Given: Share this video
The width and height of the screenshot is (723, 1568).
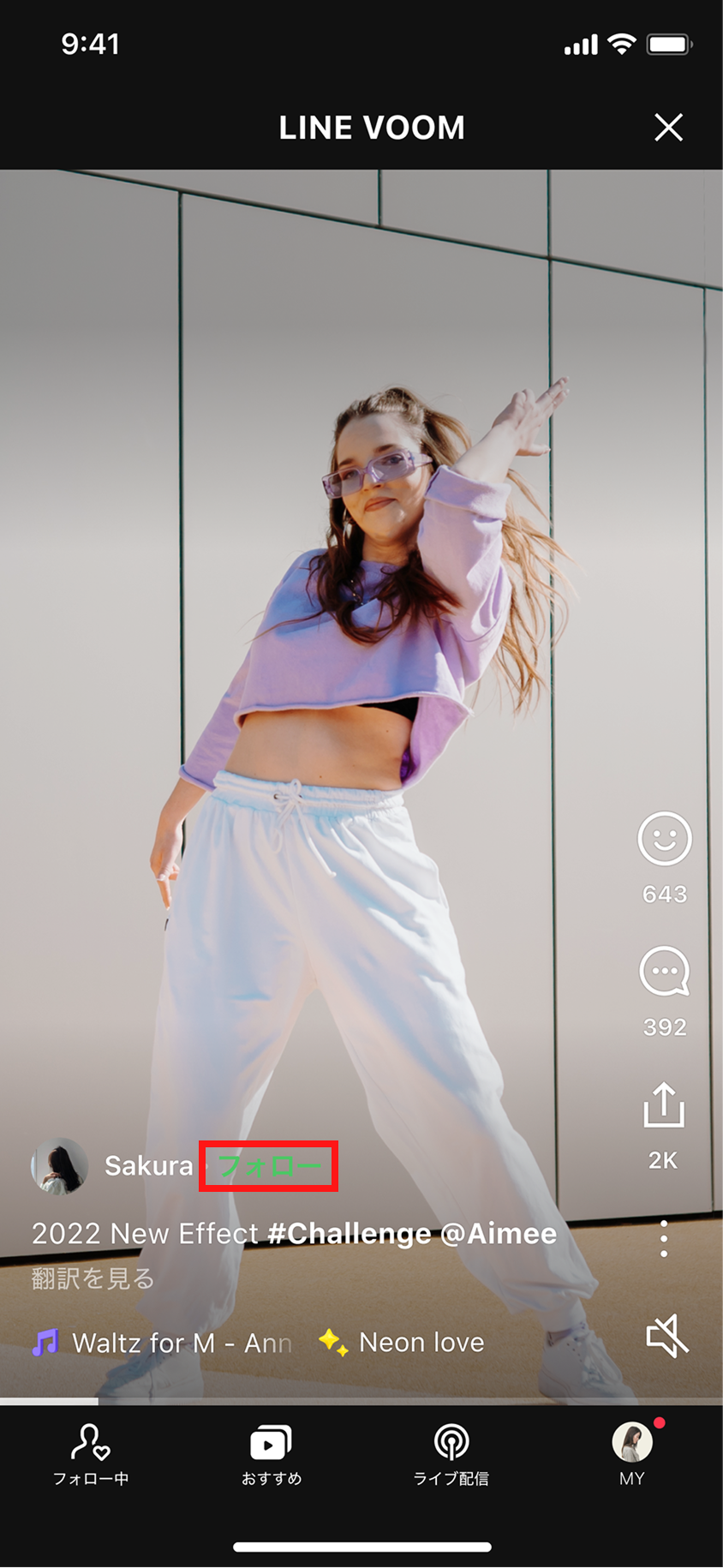Looking at the screenshot, I should tap(664, 1105).
